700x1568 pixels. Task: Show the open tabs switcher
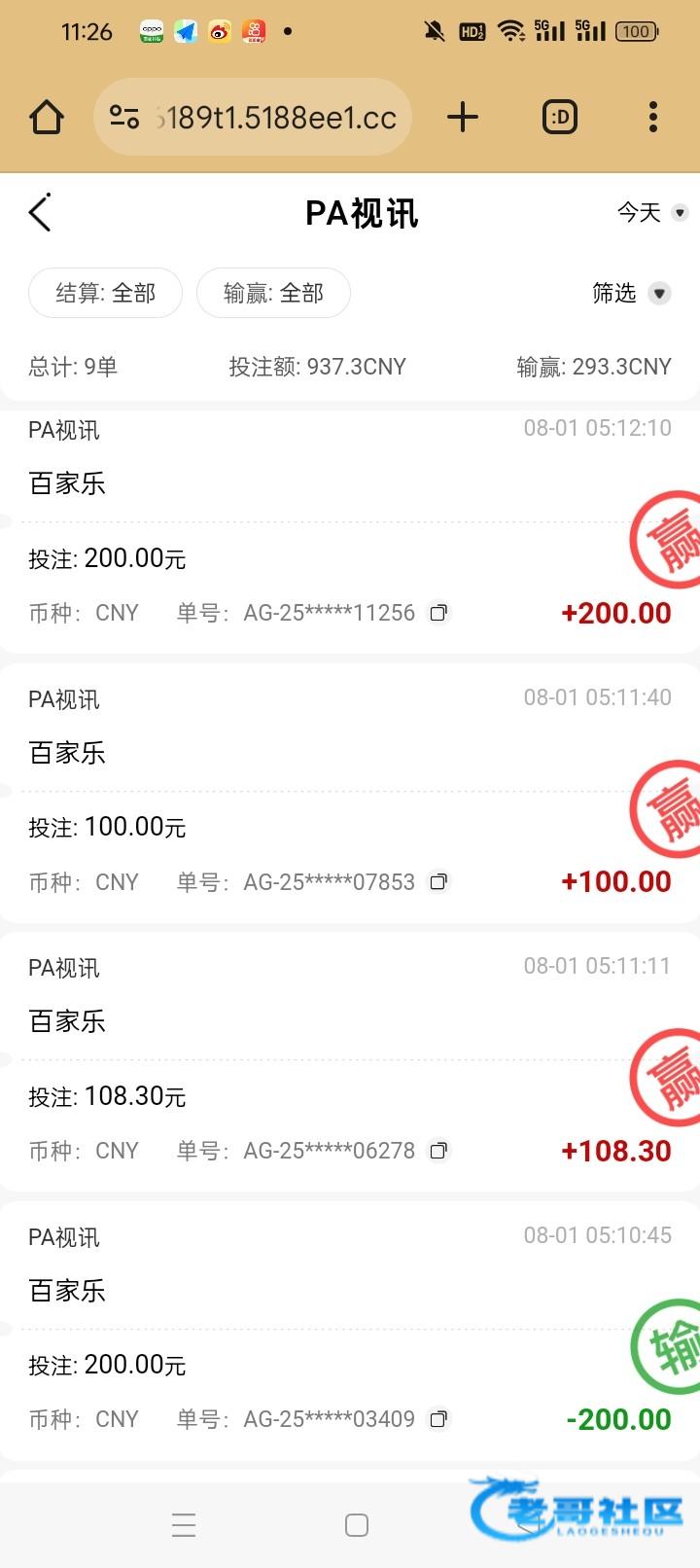point(559,118)
